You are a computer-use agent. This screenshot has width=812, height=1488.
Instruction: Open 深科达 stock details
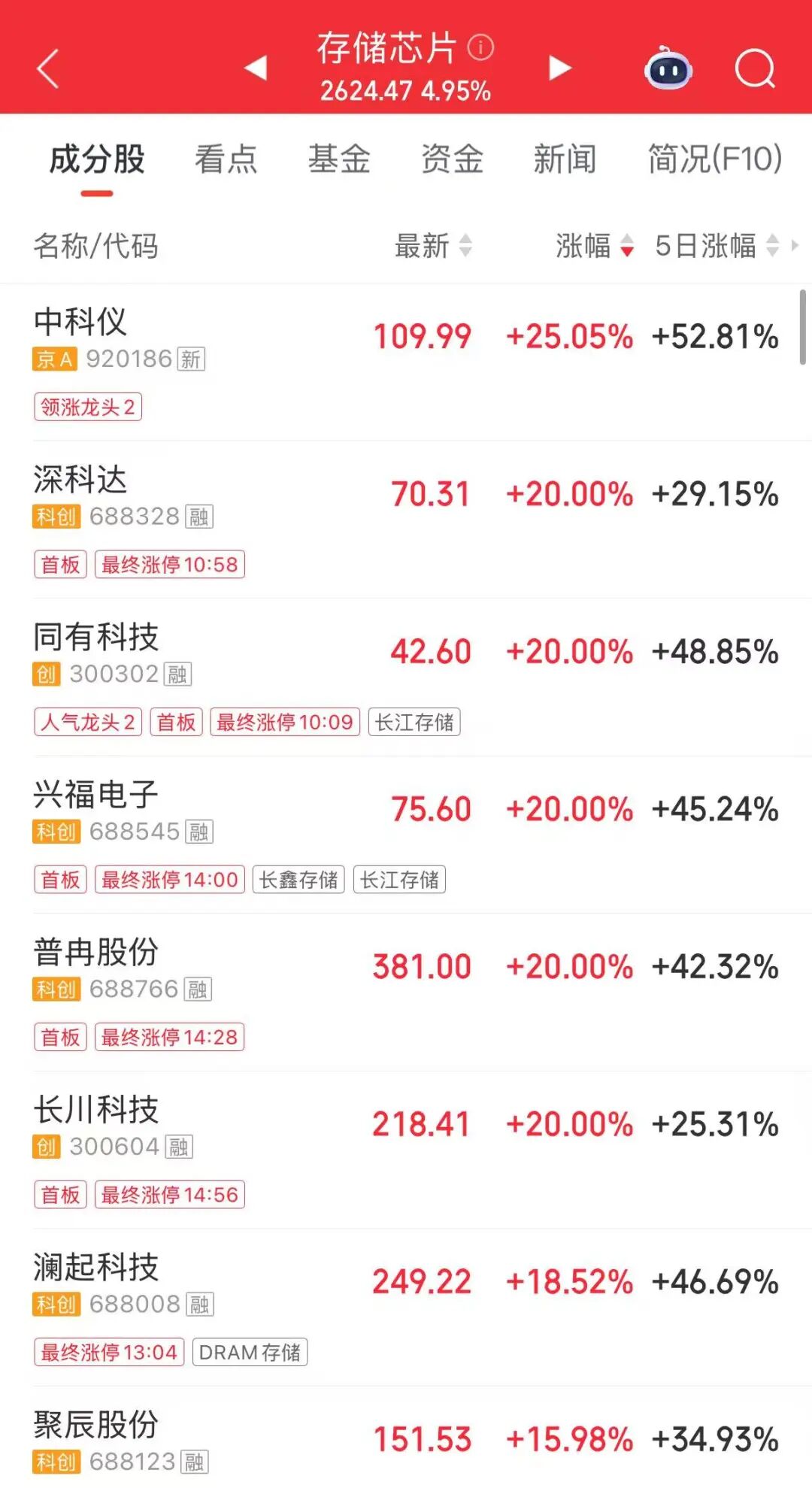[406, 520]
